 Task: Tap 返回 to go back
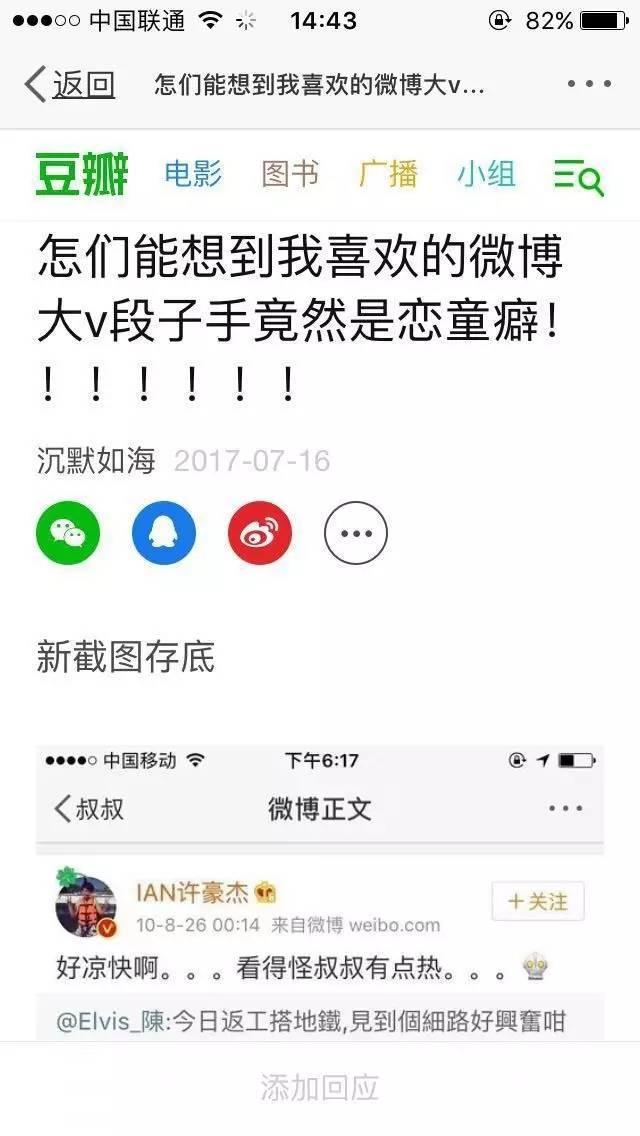(x=70, y=85)
